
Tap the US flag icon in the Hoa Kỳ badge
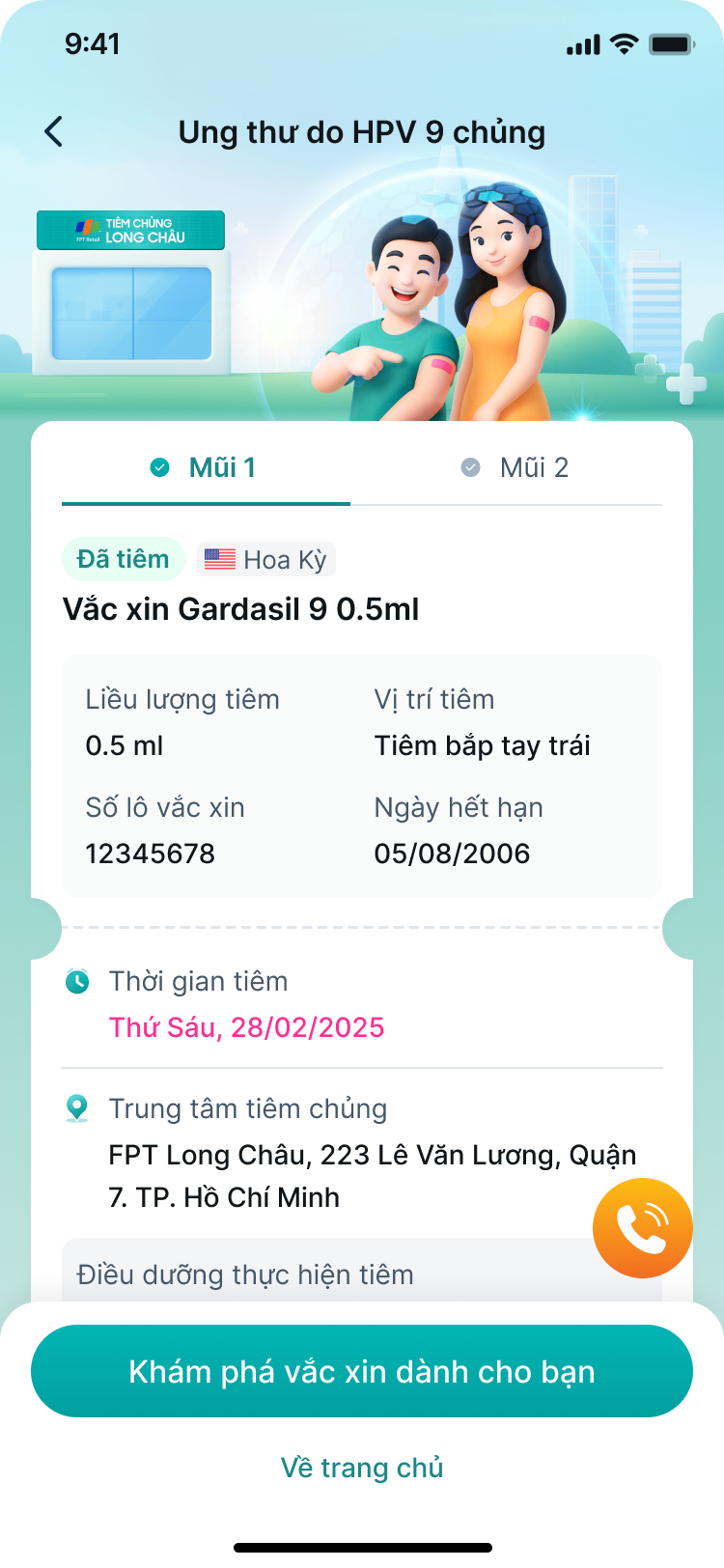pos(220,558)
